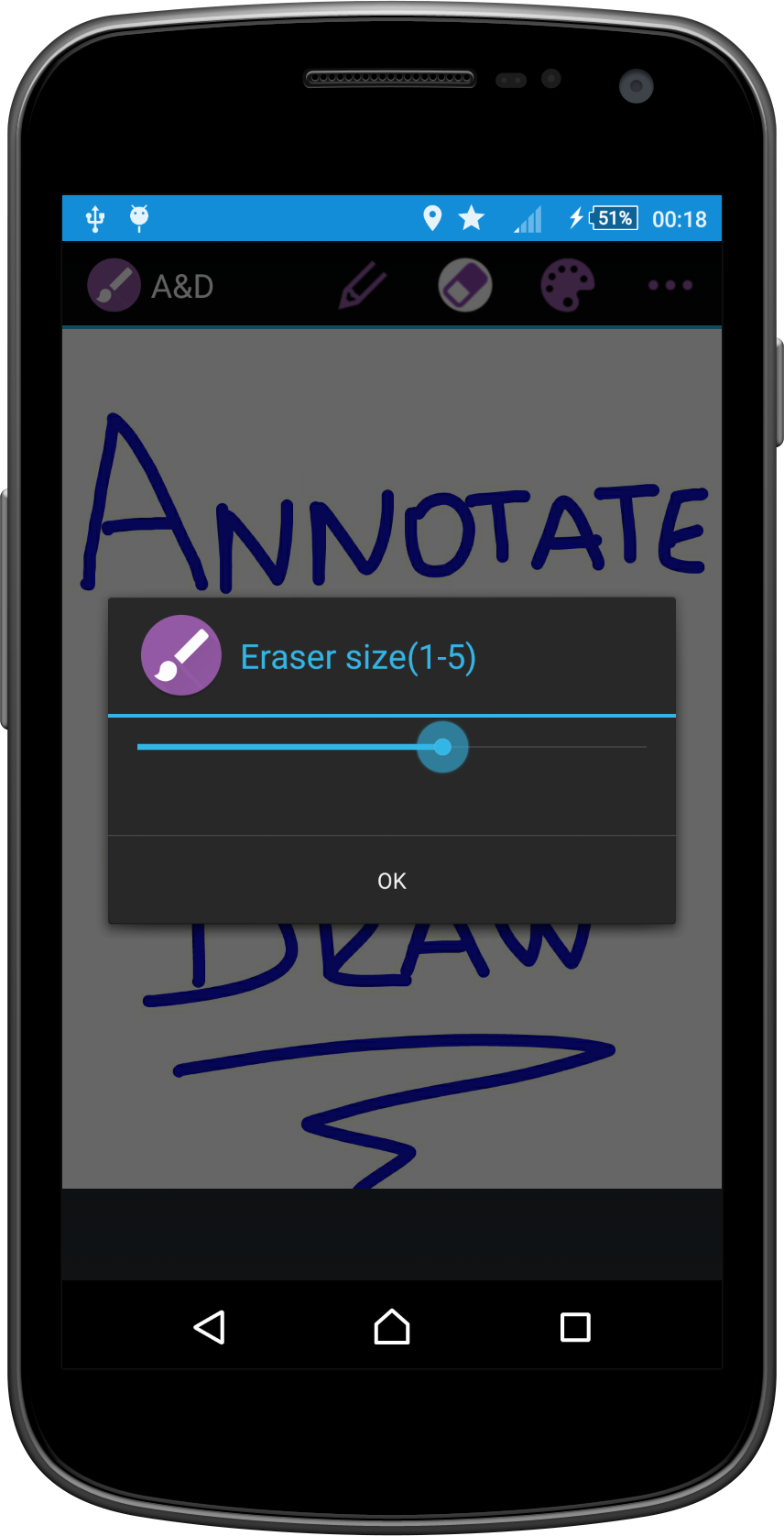Select the eraser tool
784x1536 pixels.
point(465,285)
